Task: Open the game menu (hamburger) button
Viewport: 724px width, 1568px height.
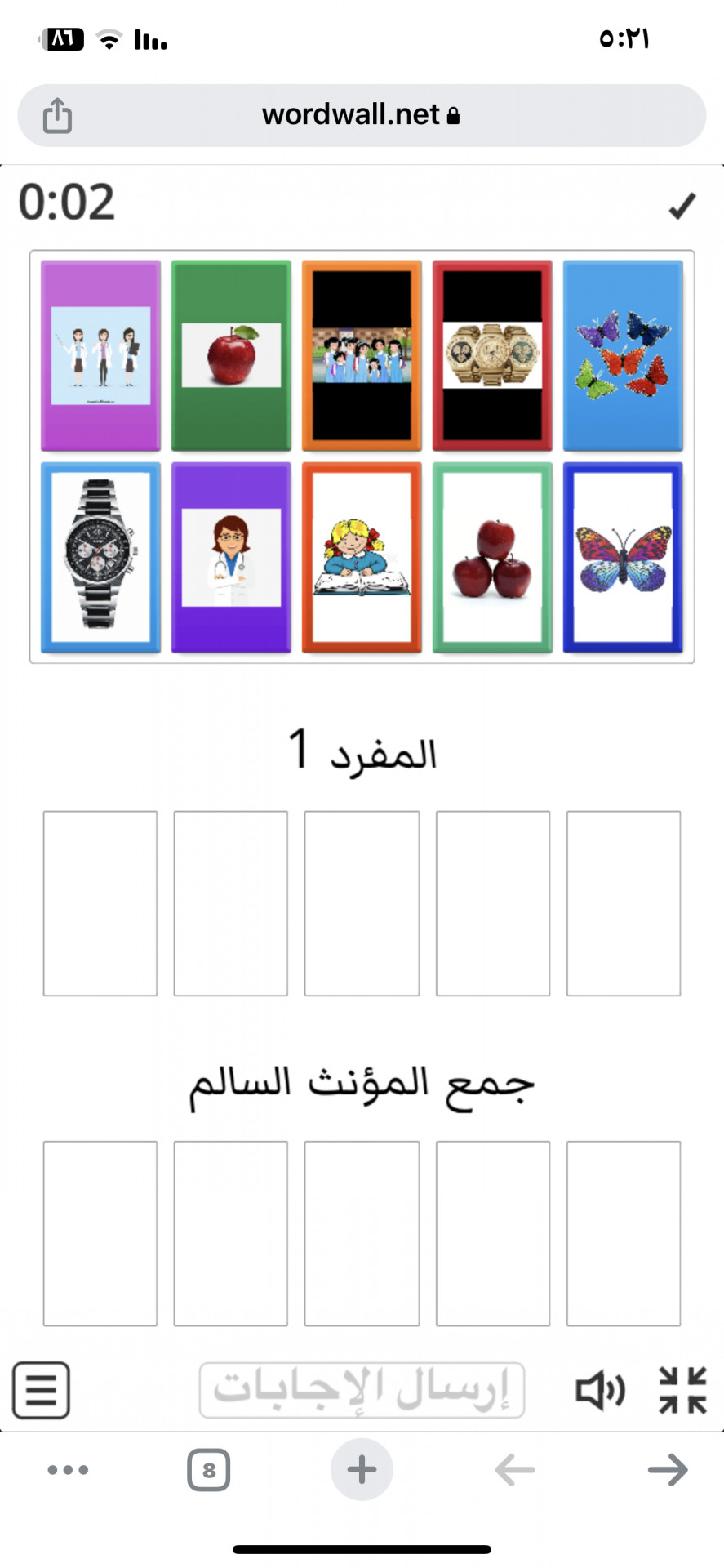Action: click(41, 1389)
